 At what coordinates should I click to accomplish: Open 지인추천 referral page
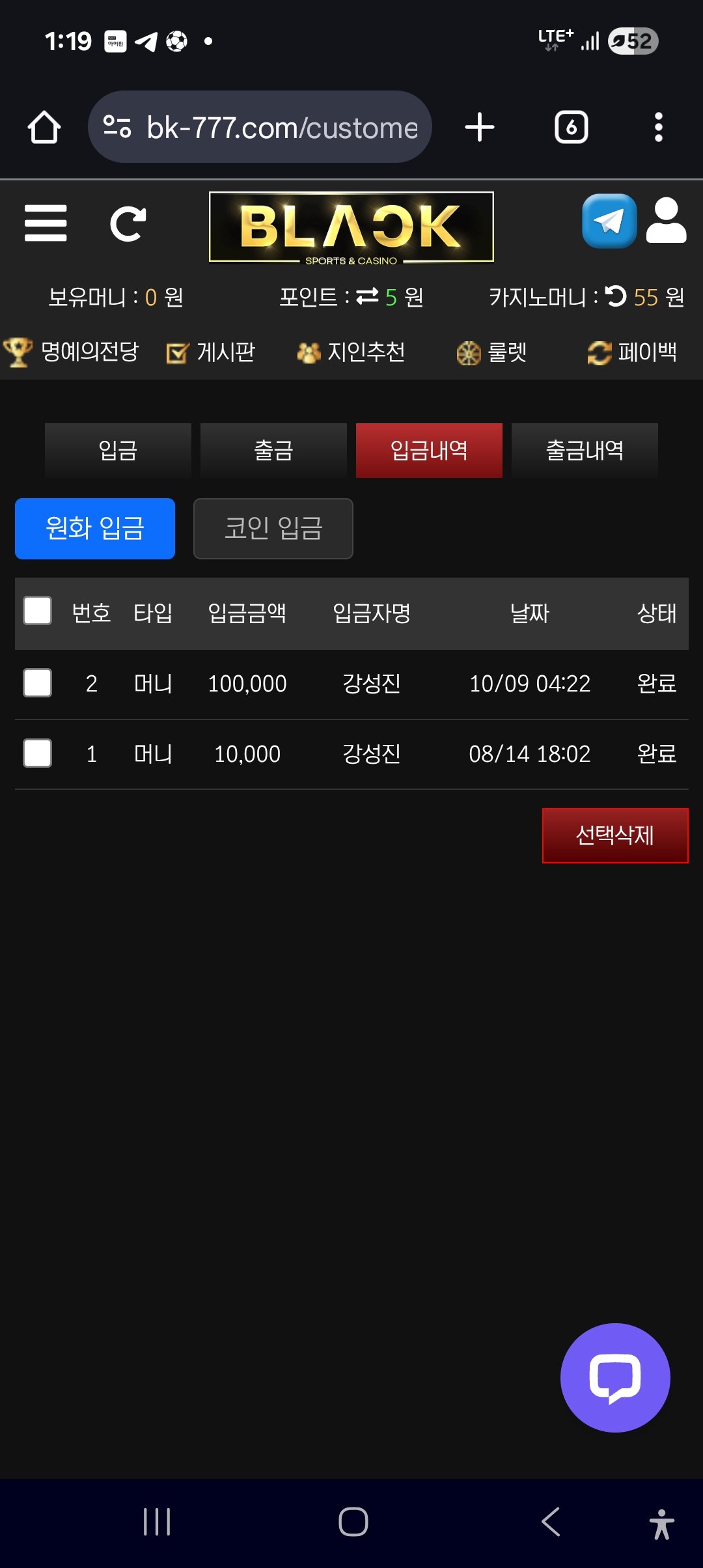351,352
